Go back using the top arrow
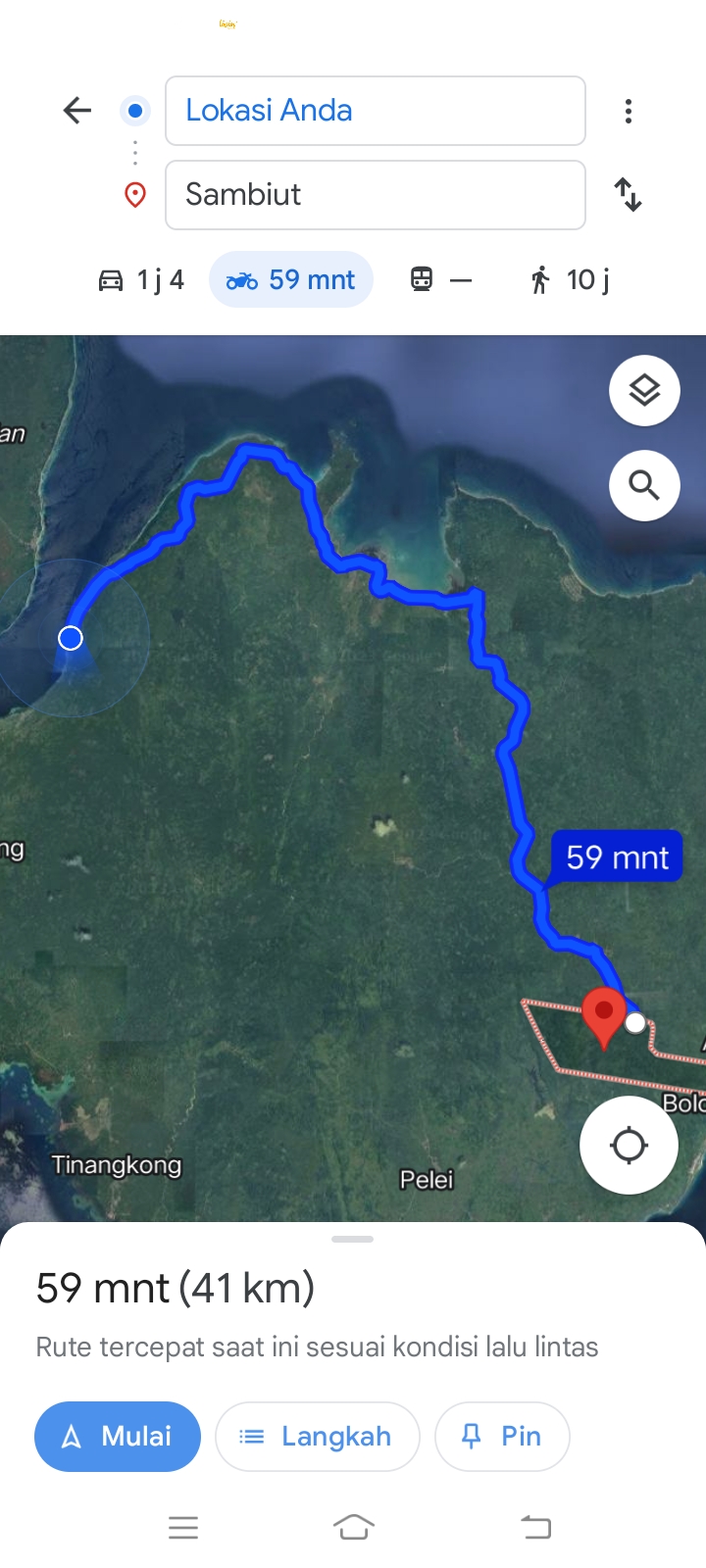This screenshot has width=706, height=1568. point(77,111)
